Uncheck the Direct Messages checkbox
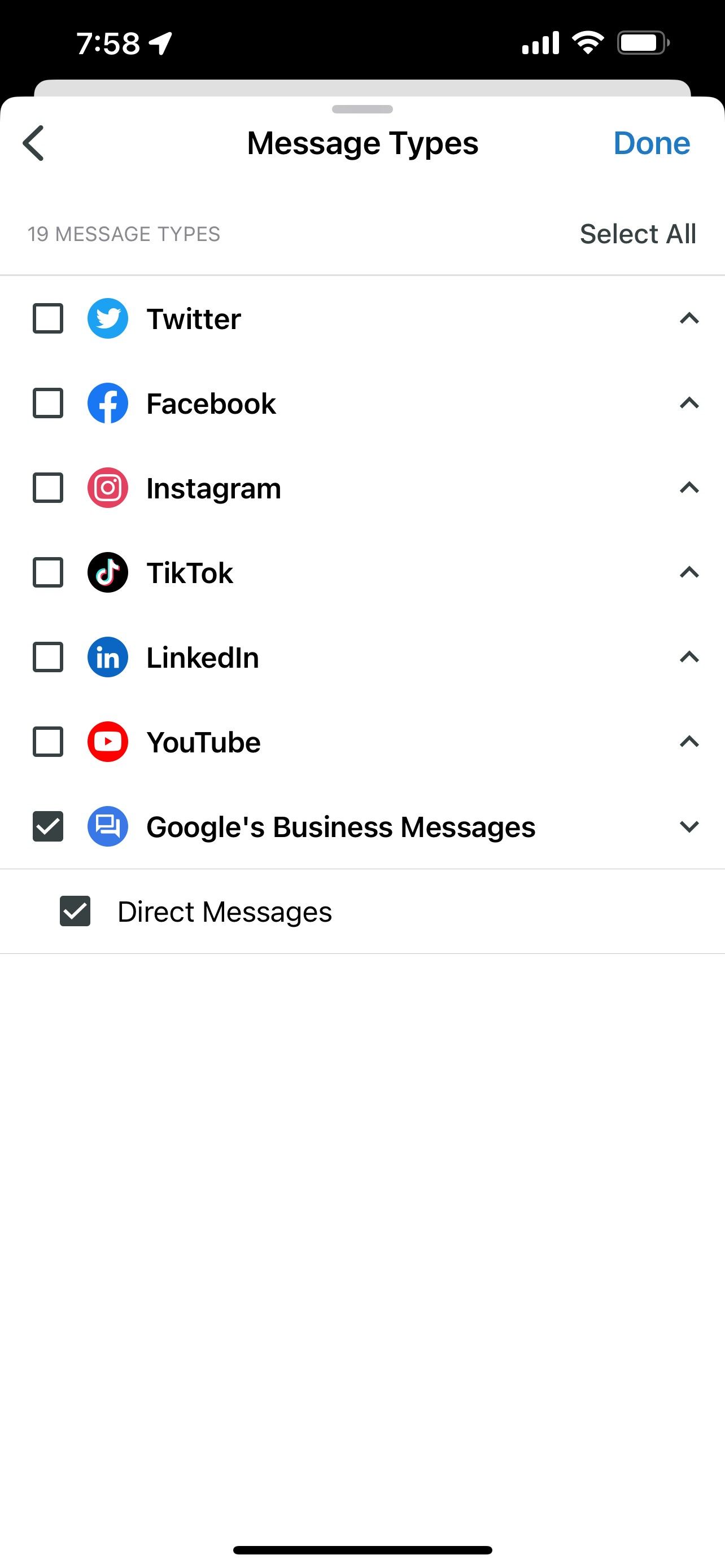725x1568 pixels. pos(75,911)
